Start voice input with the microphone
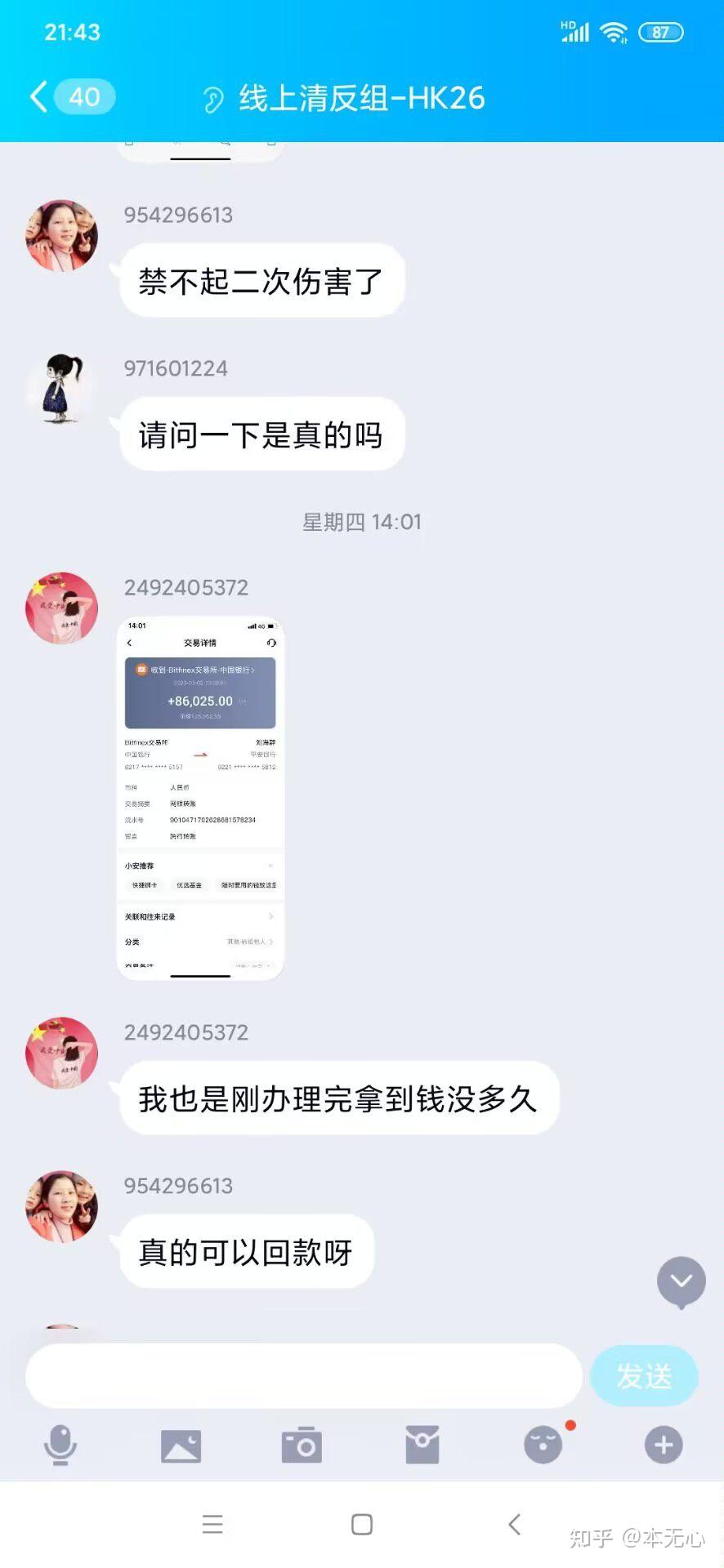 (x=60, y=1445)
